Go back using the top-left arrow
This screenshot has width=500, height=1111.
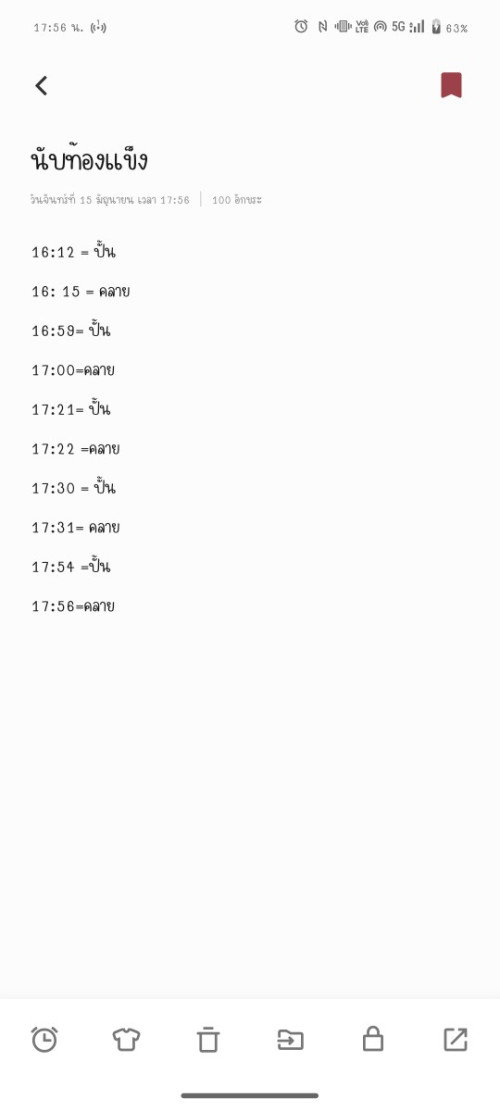41,86
